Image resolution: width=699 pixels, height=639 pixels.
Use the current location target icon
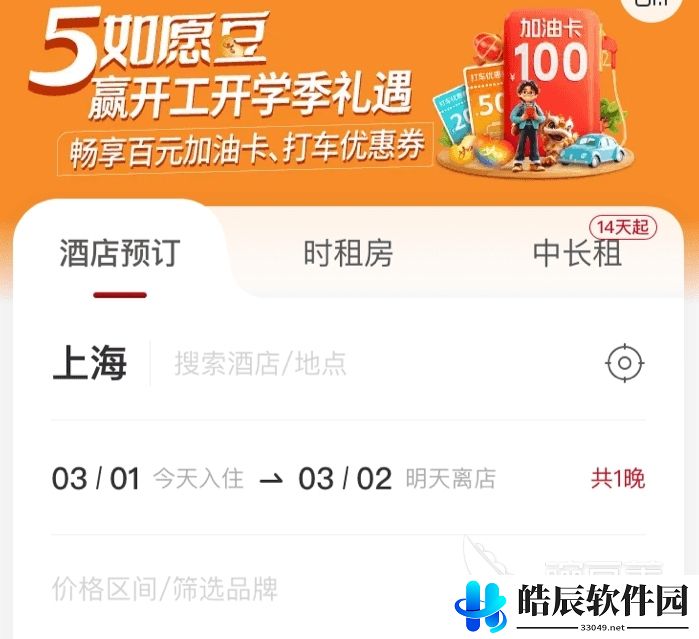(x=625, y=364)
